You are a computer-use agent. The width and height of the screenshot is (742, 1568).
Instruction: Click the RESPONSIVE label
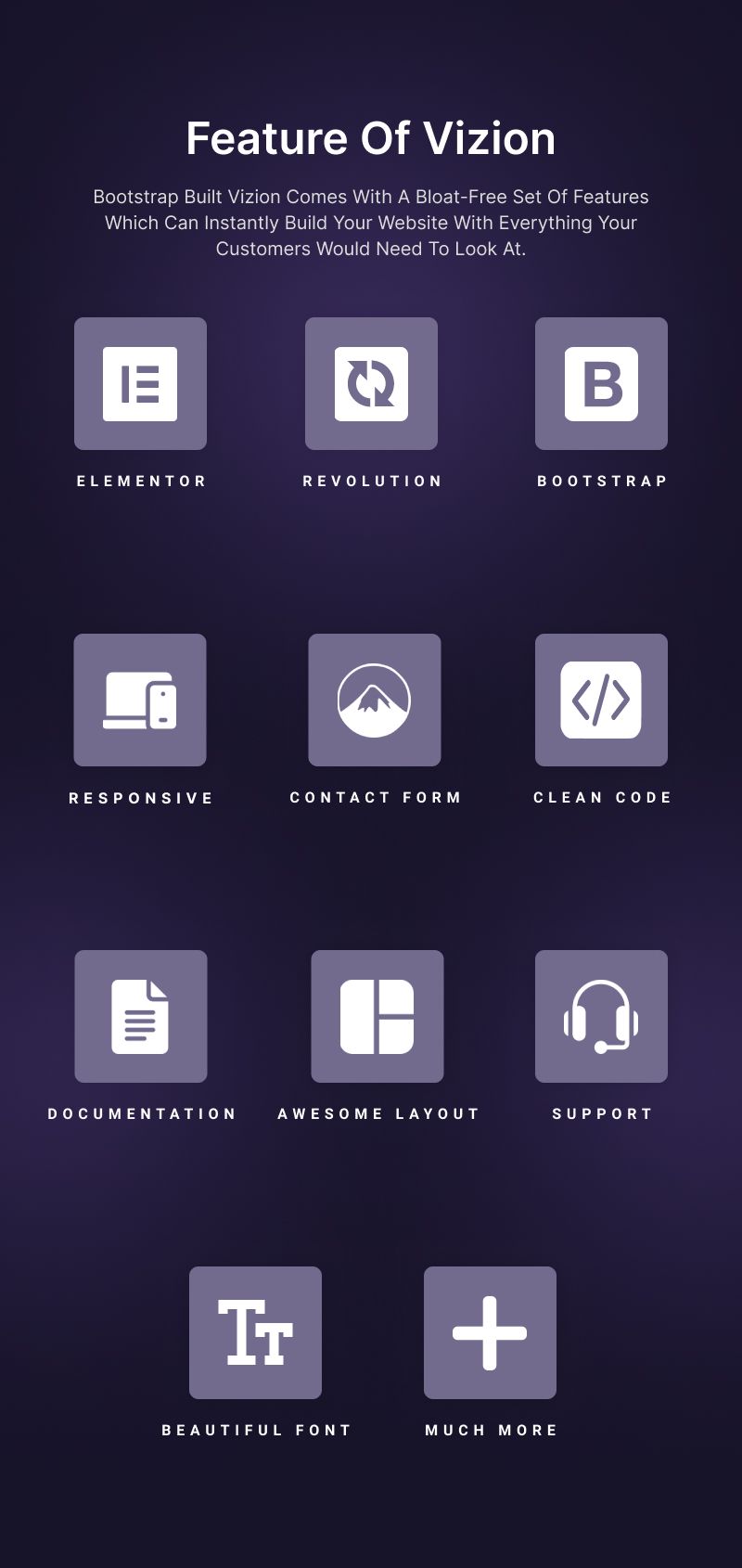point(141,797)
